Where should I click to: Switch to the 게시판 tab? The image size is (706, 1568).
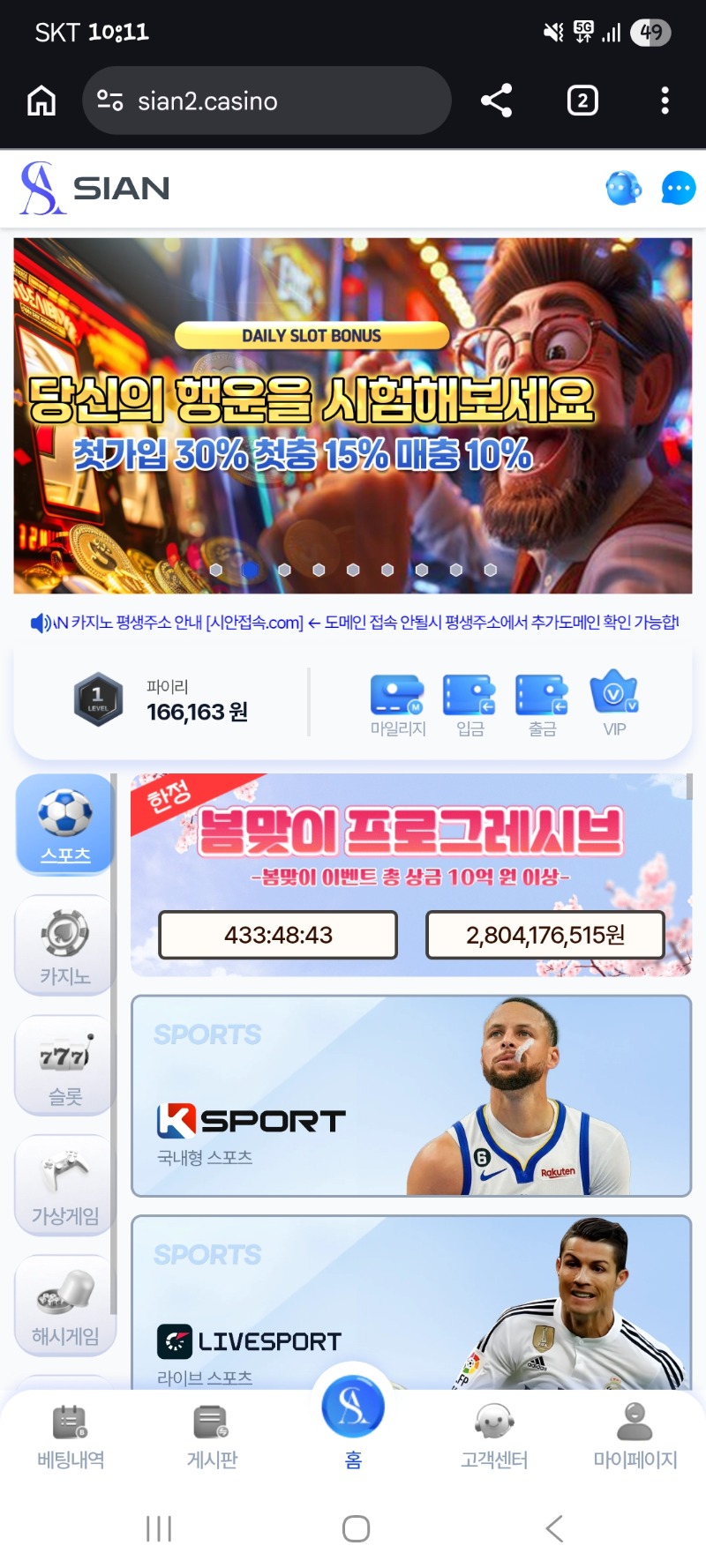pos(212,1437)
